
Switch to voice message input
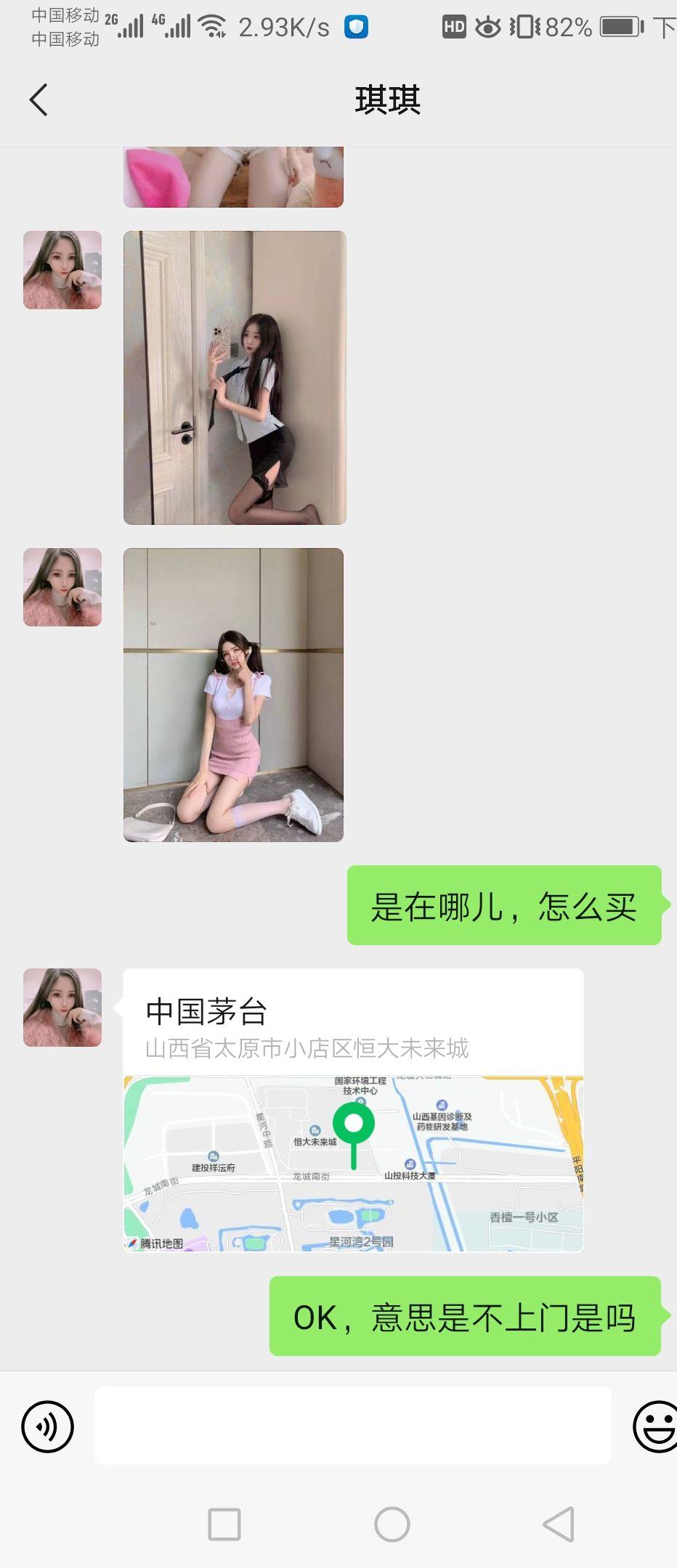pos(48,1426)
